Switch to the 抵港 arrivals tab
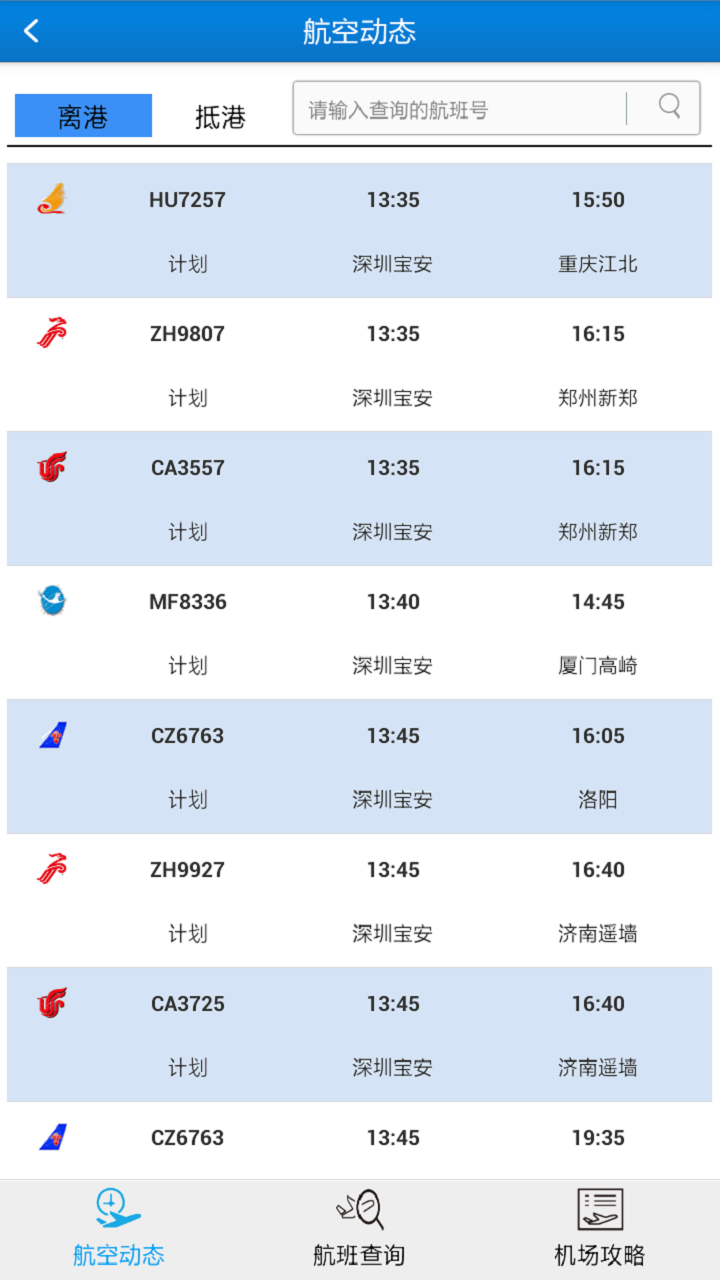Viewport: 720px width, 1280px height. [219, 115]
